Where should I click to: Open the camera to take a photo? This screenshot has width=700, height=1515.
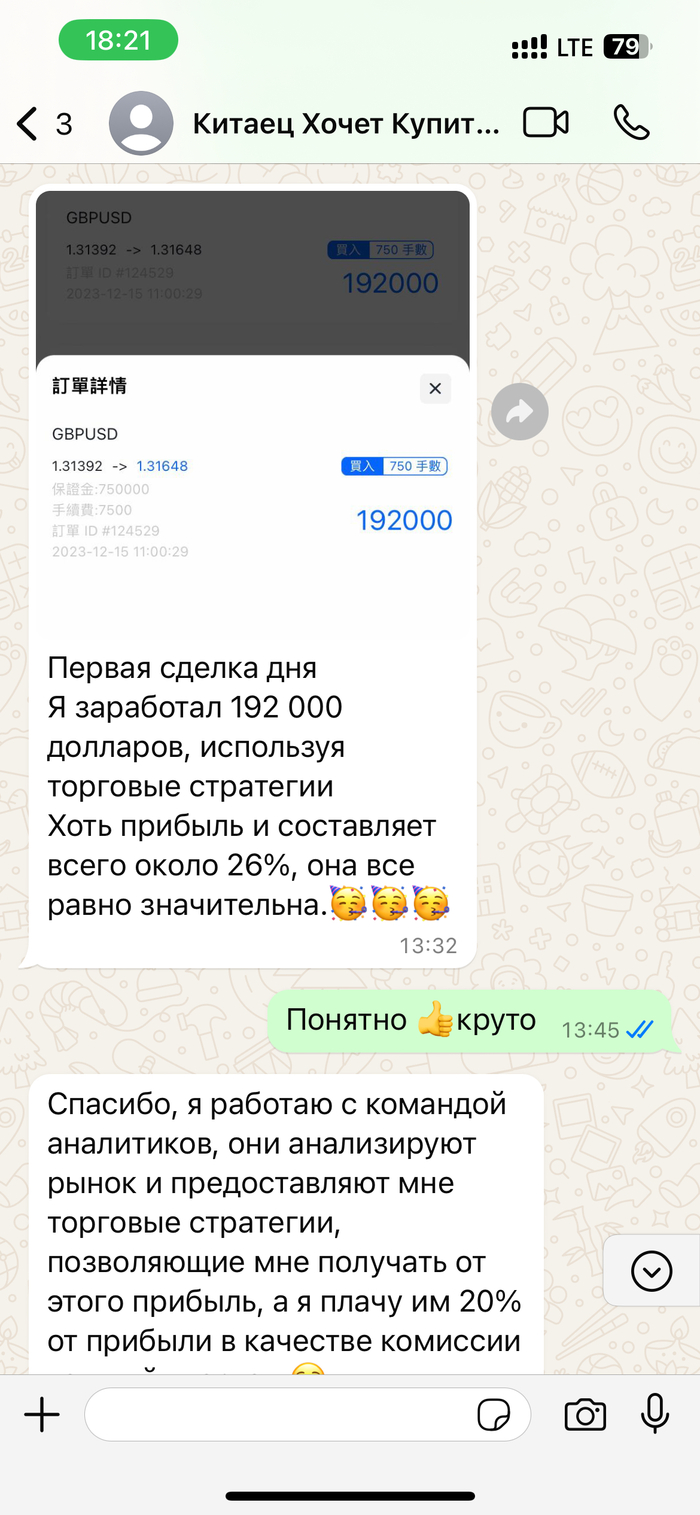point(585,1415)
